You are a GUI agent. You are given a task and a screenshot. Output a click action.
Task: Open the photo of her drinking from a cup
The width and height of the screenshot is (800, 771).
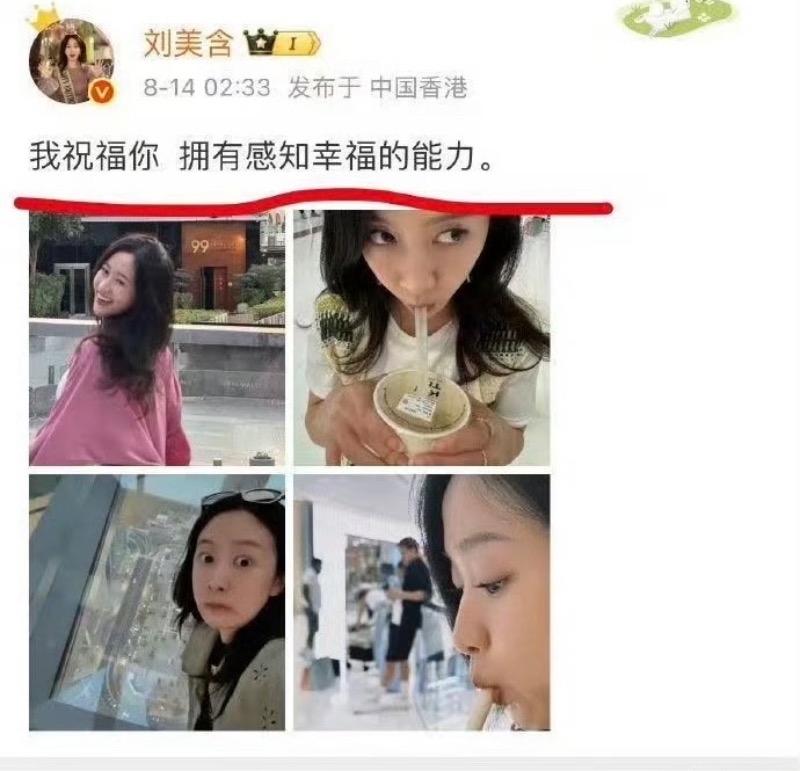point(421,338)
